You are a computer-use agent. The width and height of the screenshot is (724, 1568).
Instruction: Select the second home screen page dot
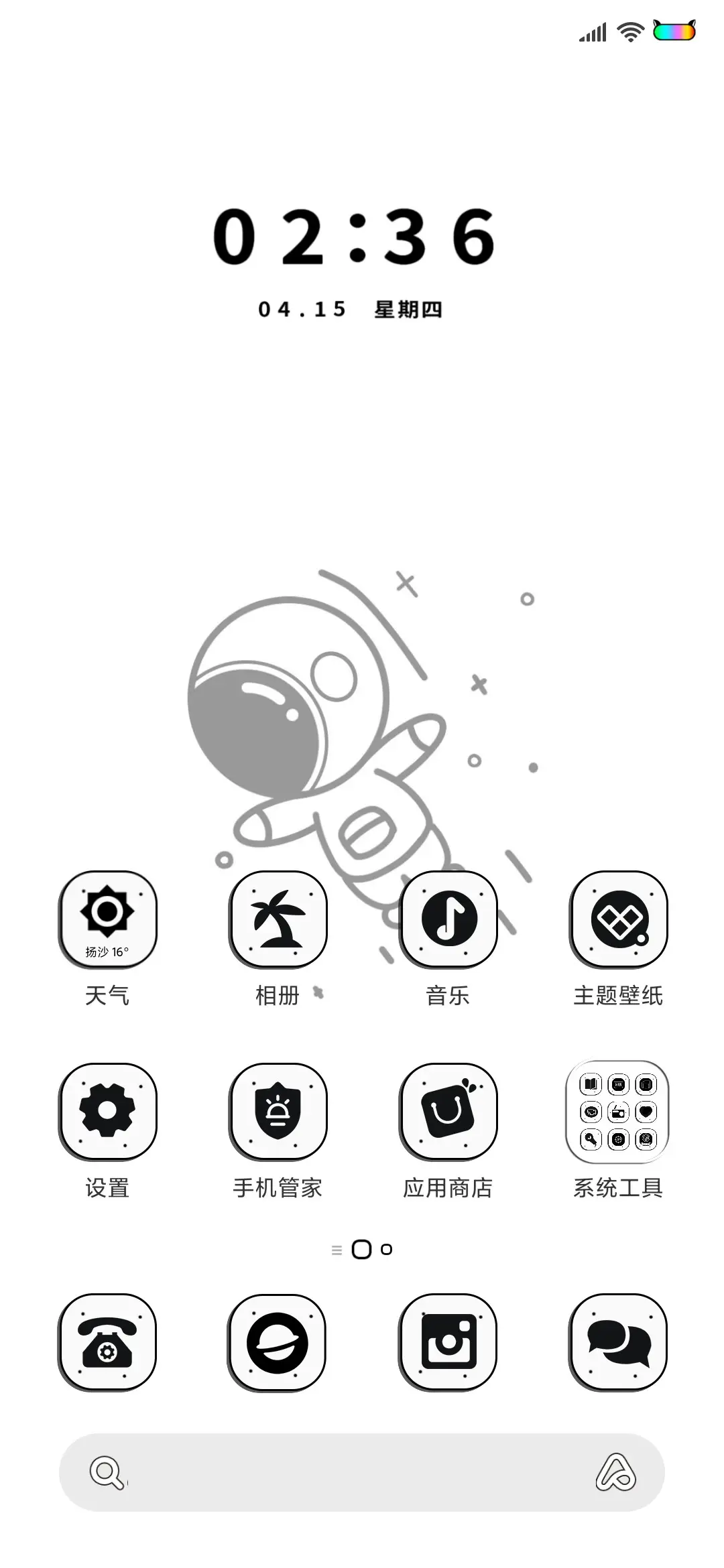click(387, 1248)
